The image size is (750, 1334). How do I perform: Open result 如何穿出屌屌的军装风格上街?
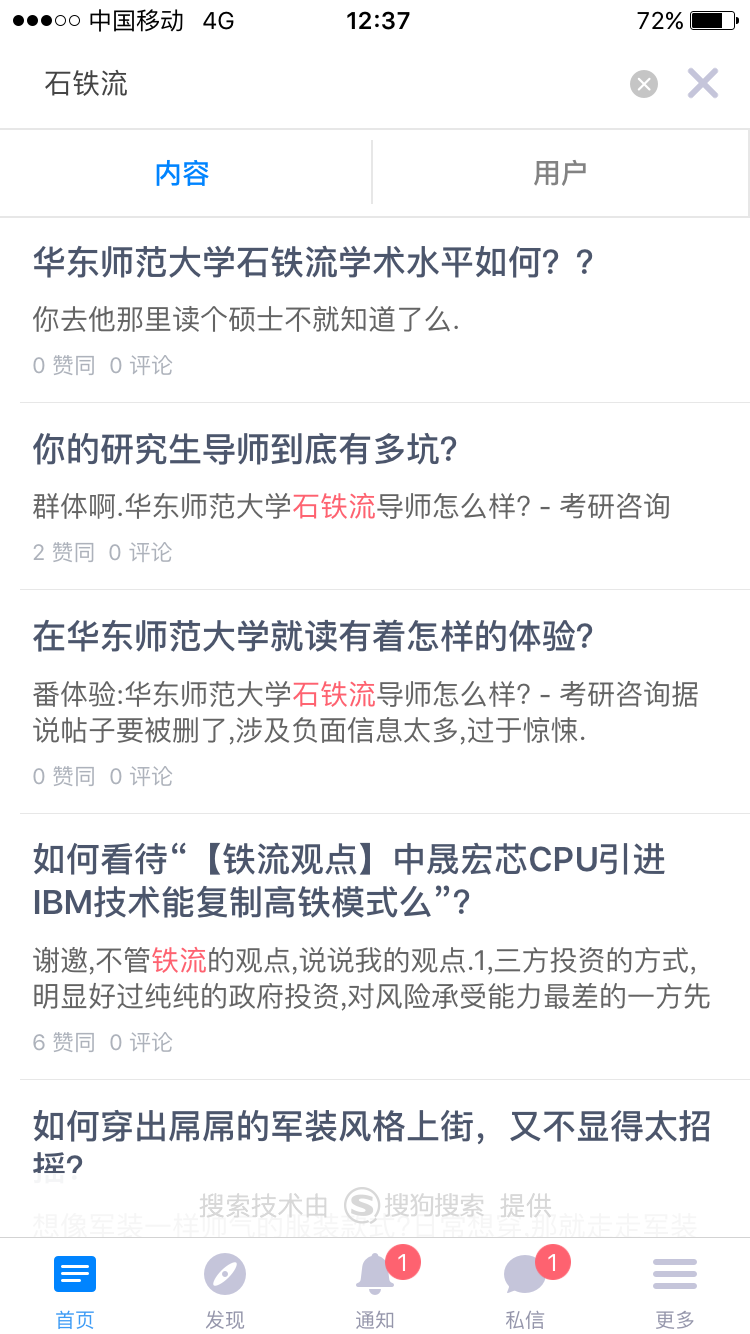[x=371, y=1130]
